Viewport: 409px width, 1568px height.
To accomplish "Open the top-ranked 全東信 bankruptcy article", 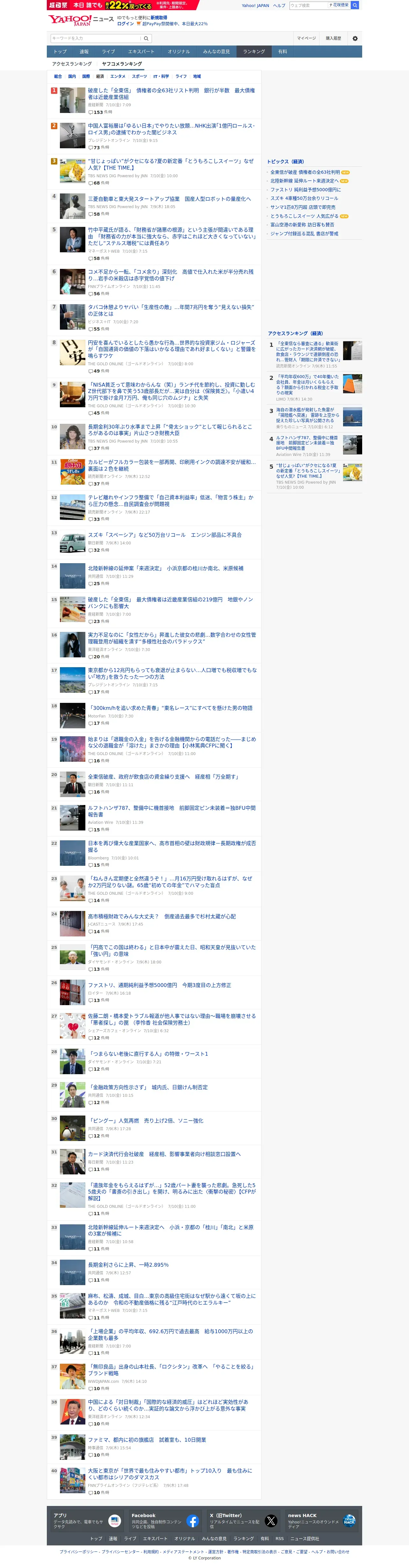I will pyautogui.click(x=171, y=94).
